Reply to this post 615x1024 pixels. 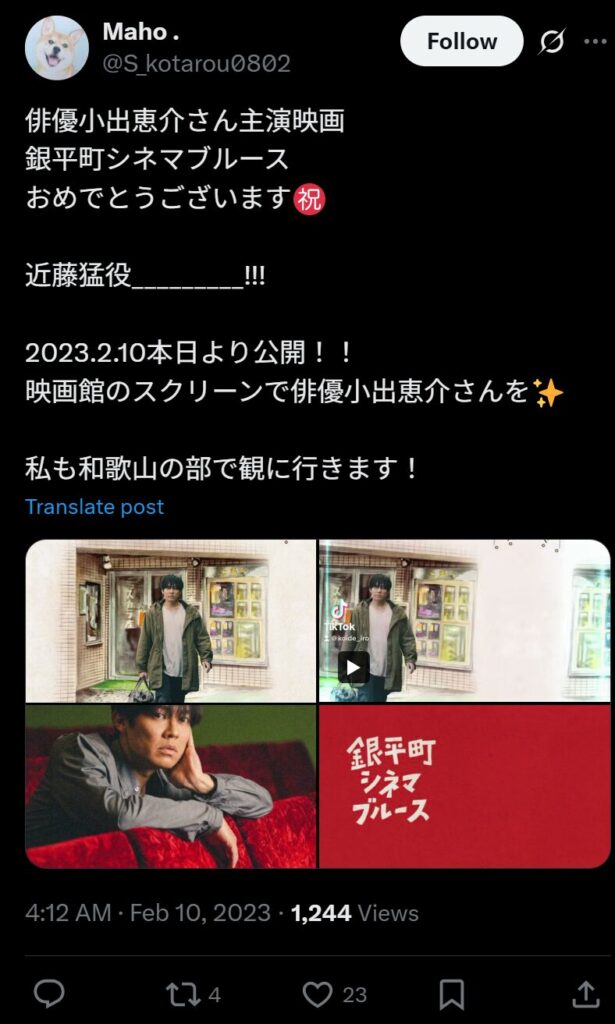tap(49, 994)
